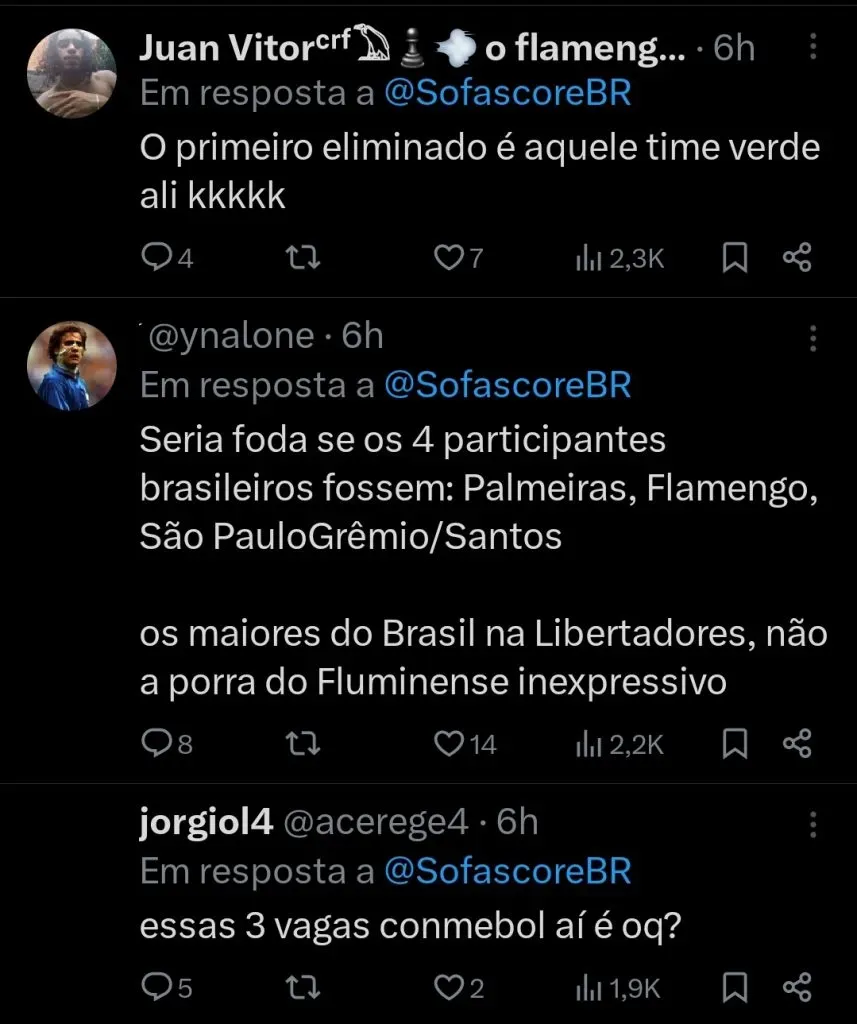Image resolution: width=857 pixels, height=1024 pixels.
Task: Reply to jorgiol4's tweet
Action: pyautogui.click(x=158, y=988)
